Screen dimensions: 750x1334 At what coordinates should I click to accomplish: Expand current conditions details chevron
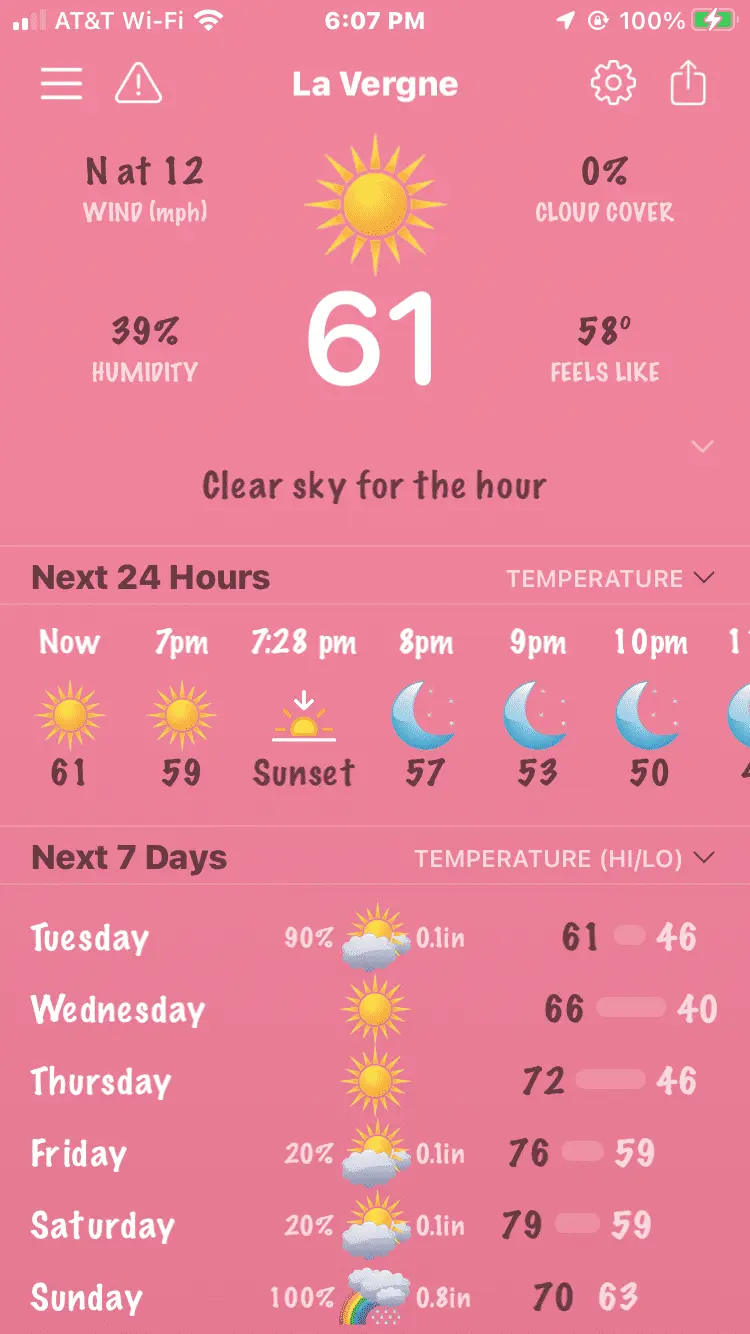[703, 446]
